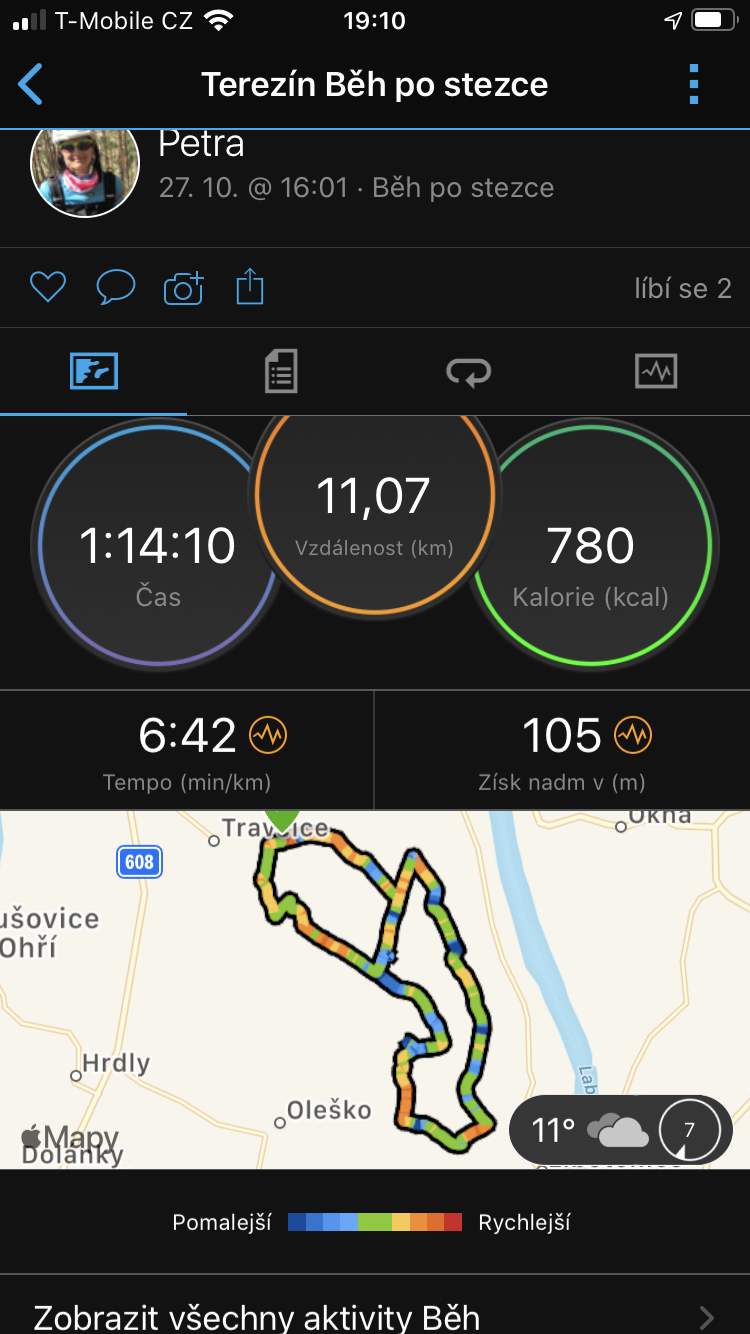The image size is (750, 1334).
Task: Switch to the laps loop tab
Action: pos(468,372)
